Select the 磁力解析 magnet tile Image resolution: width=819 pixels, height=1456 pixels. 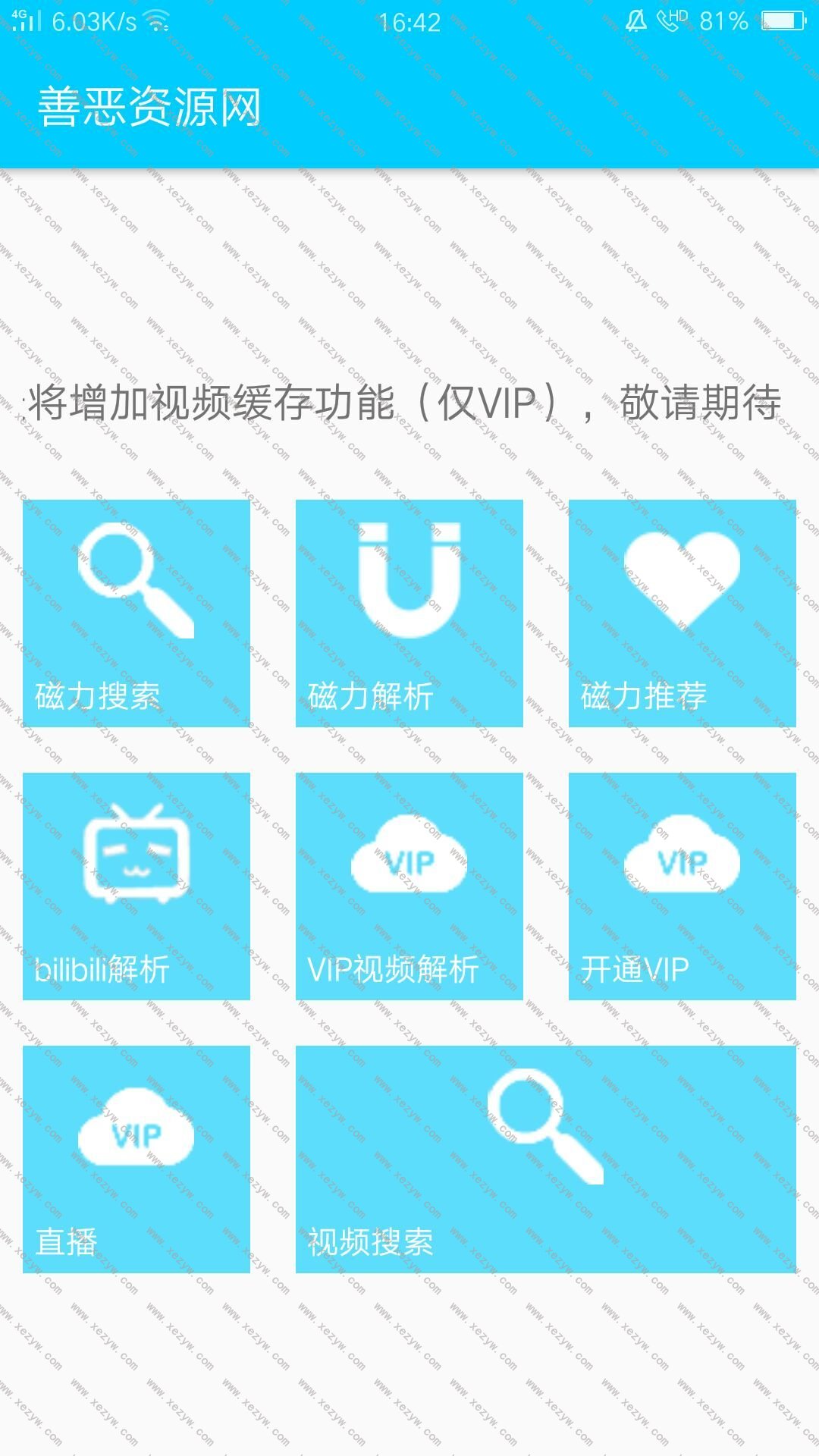click(x=409, y=613)
